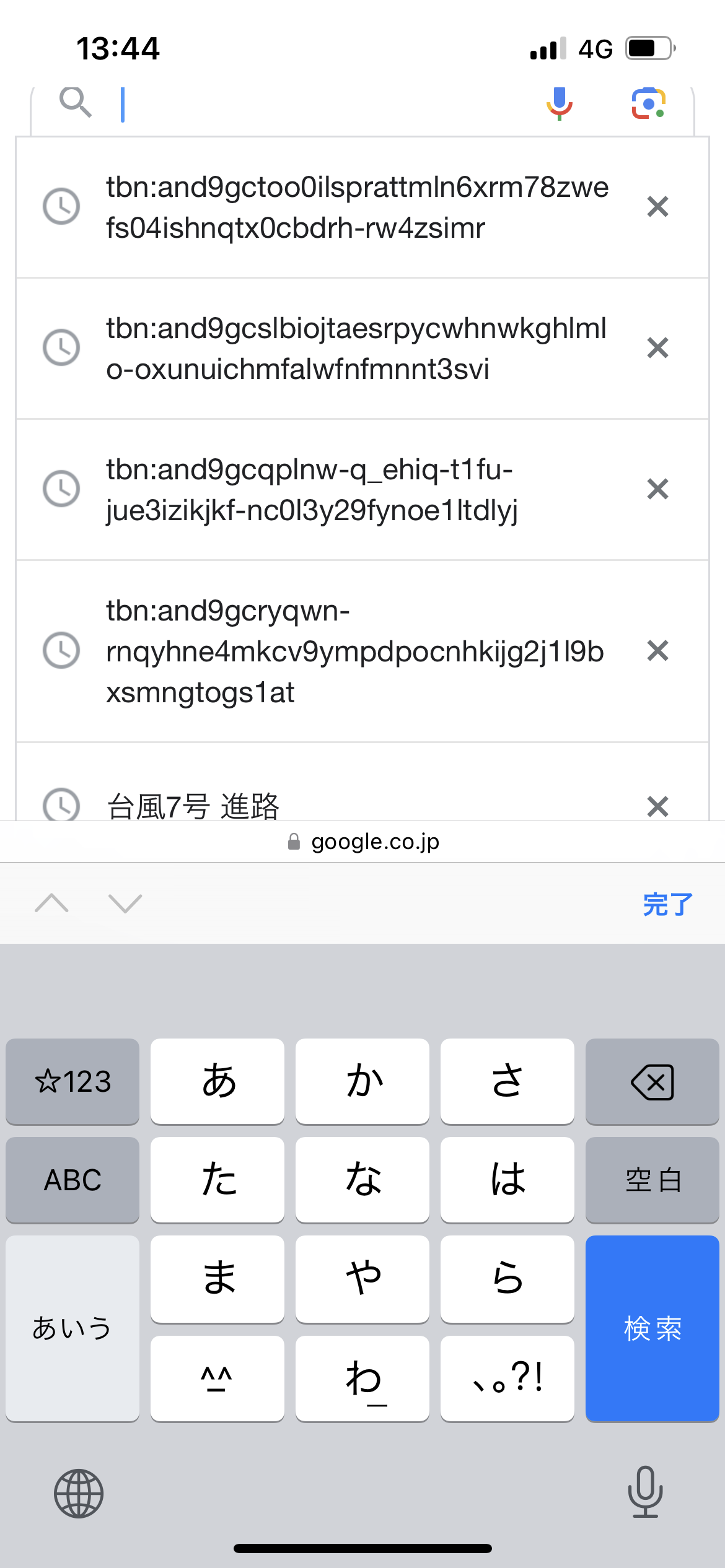This screenshot has height=1568, width=725.
Task: Start voice search with the microphone icon
Action: pos(558,103)
